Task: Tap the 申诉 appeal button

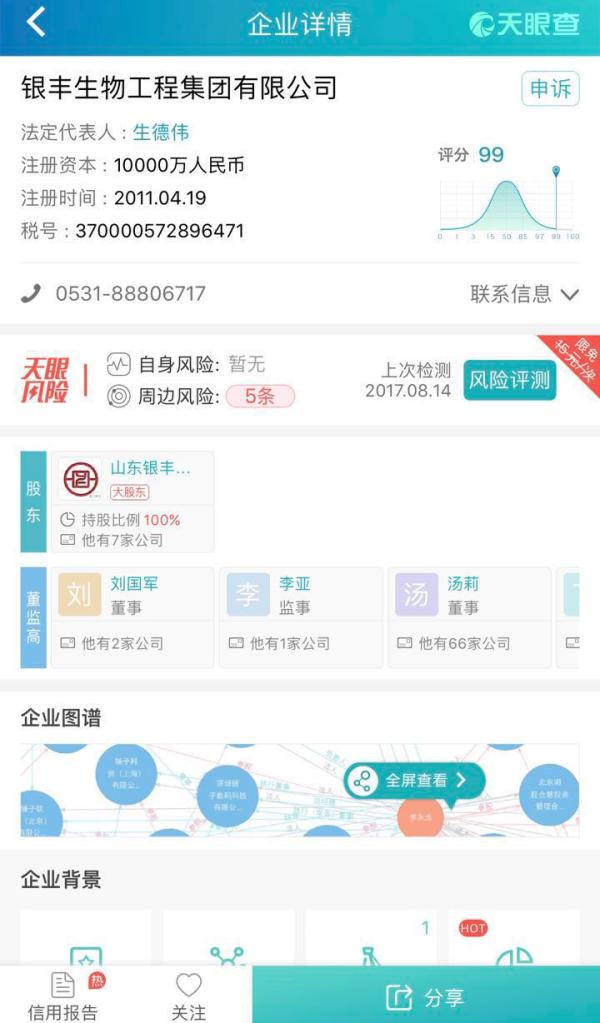Action: click(550, 89)
